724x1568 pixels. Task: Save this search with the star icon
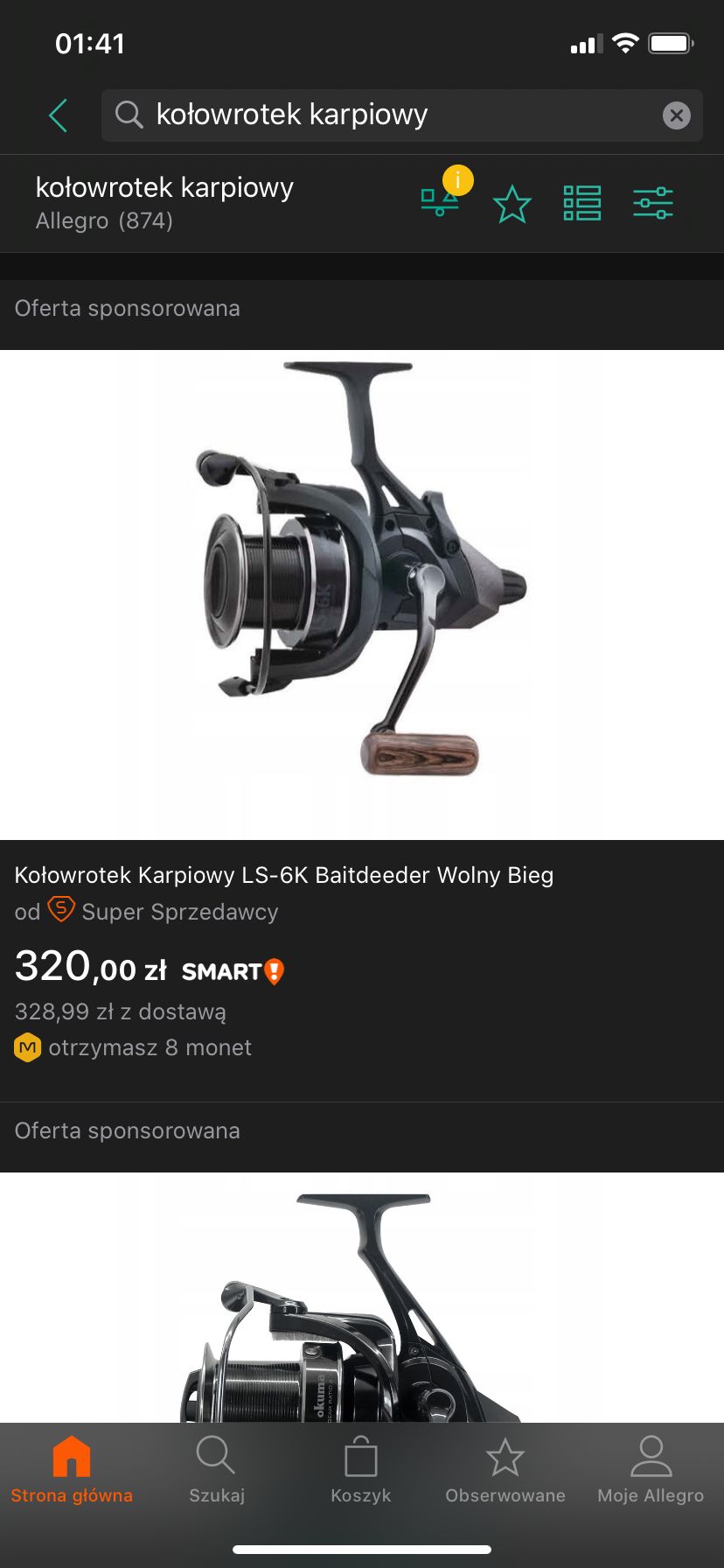click(512, 204)
